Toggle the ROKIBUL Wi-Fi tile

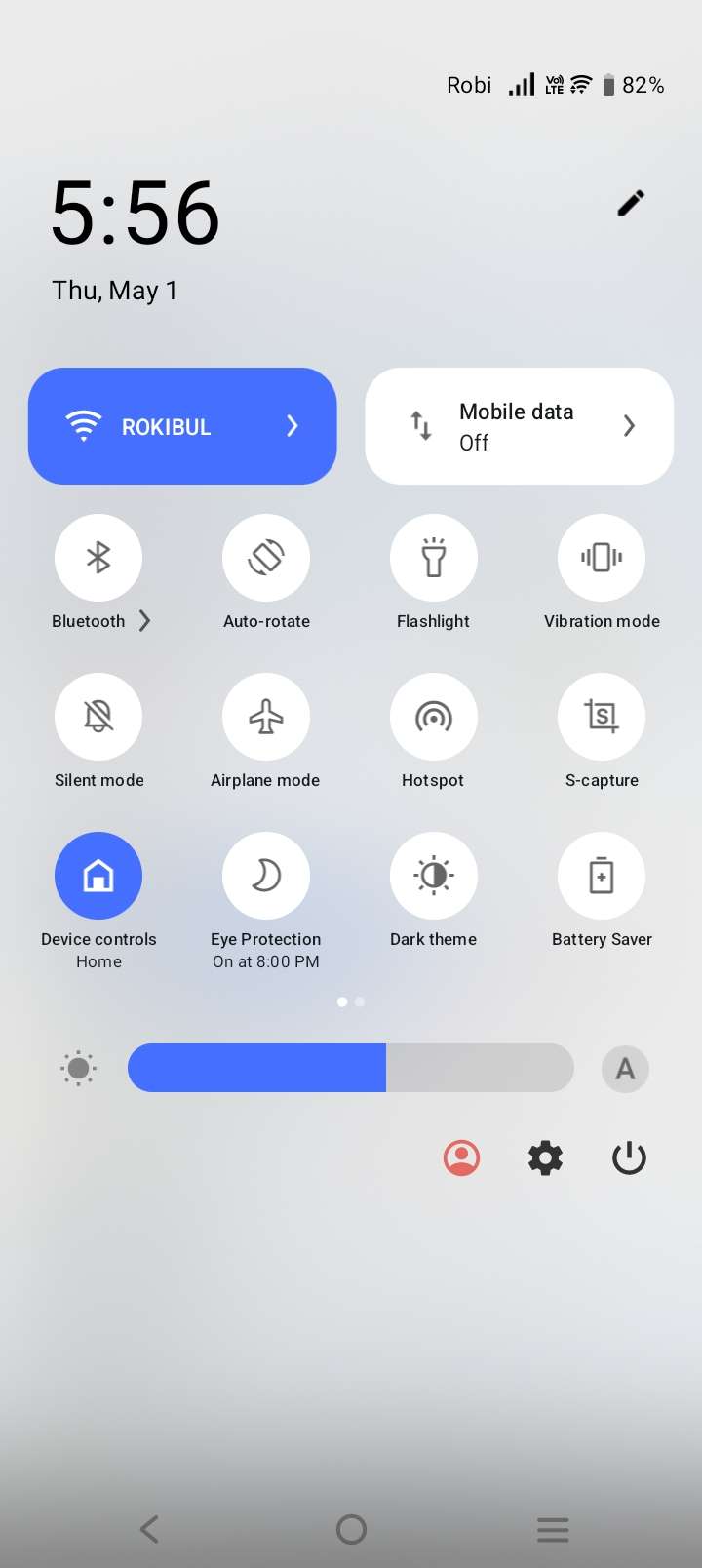(166, 426)
